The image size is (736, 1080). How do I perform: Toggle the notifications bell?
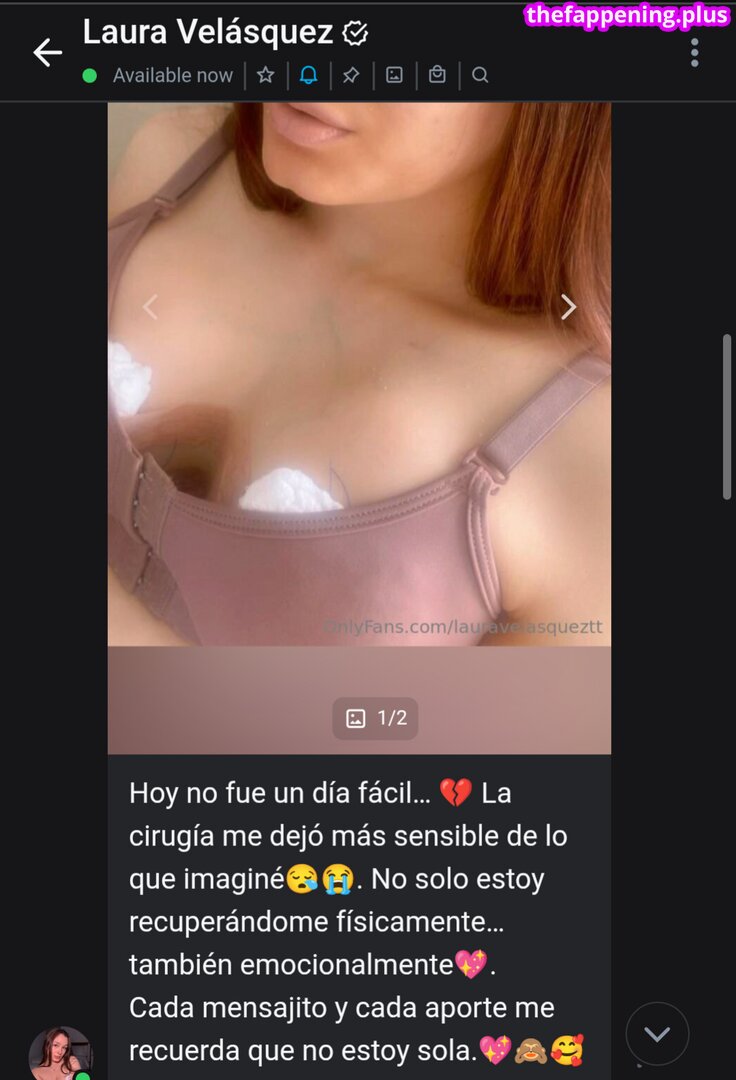(x=309, y=75)
